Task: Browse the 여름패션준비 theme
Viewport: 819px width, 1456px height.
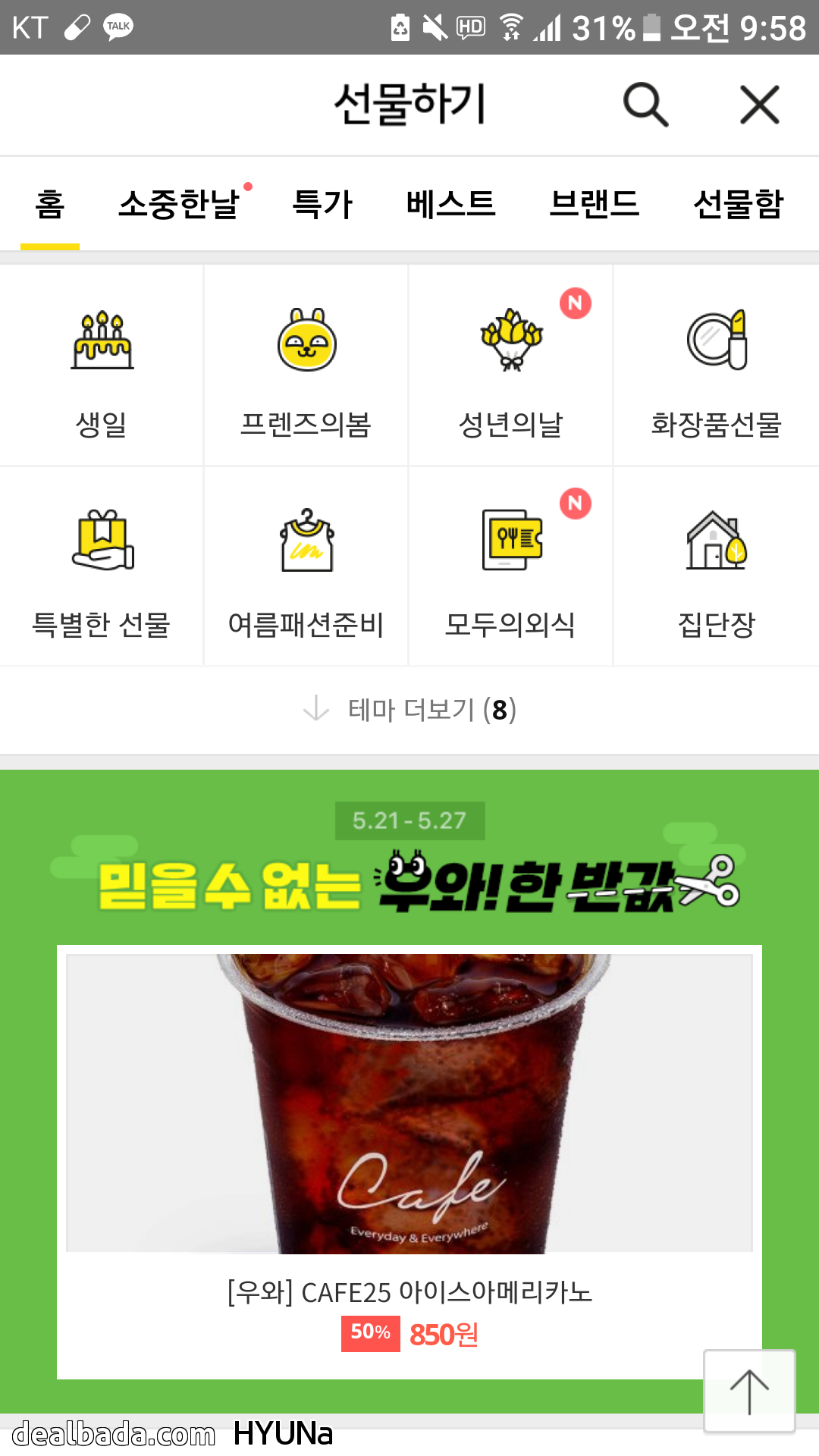Action: click(306, 566)
